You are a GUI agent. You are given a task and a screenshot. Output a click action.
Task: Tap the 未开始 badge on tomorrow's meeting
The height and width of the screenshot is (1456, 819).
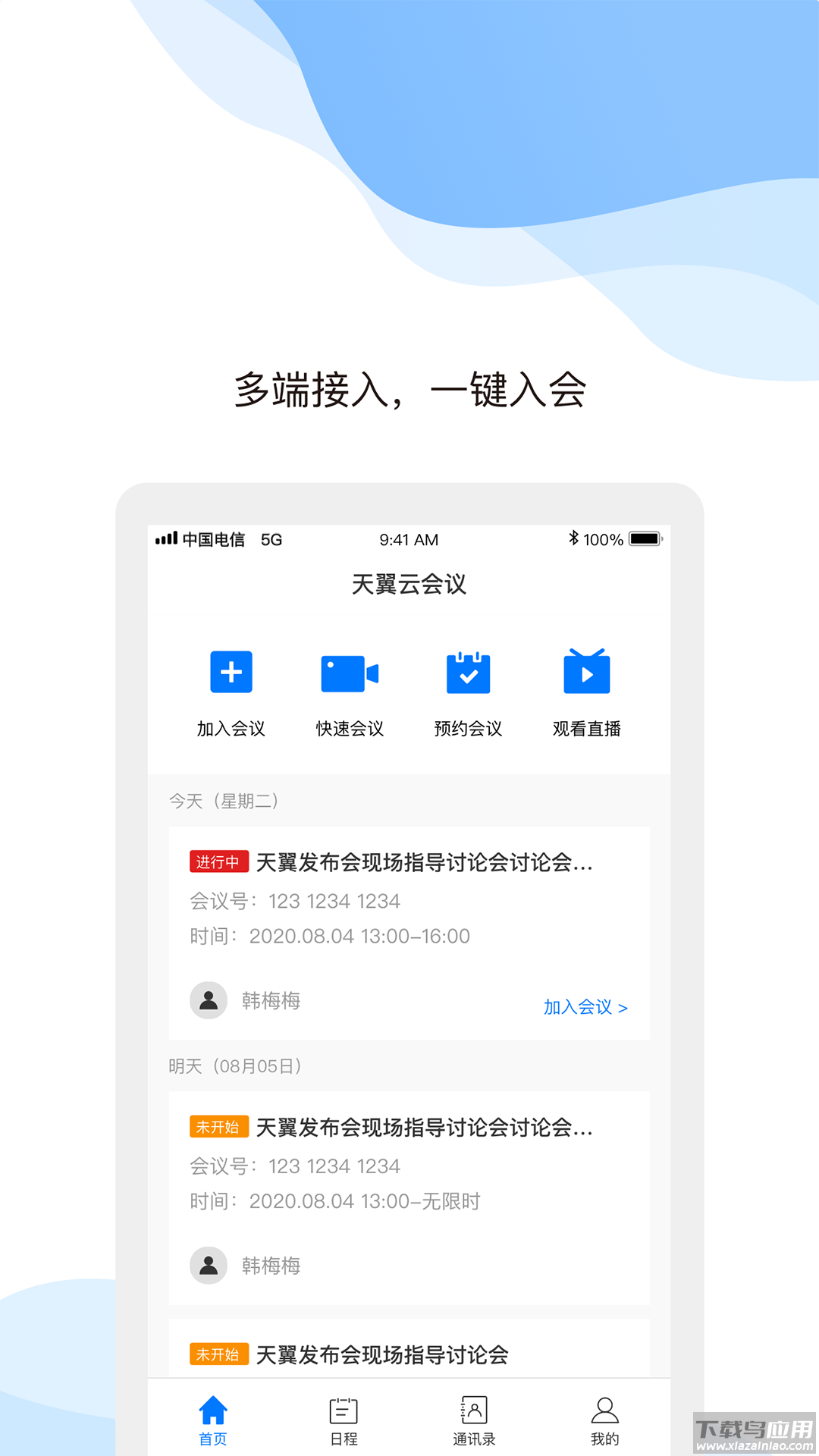pyautogui.click(x=218, y=1128)
